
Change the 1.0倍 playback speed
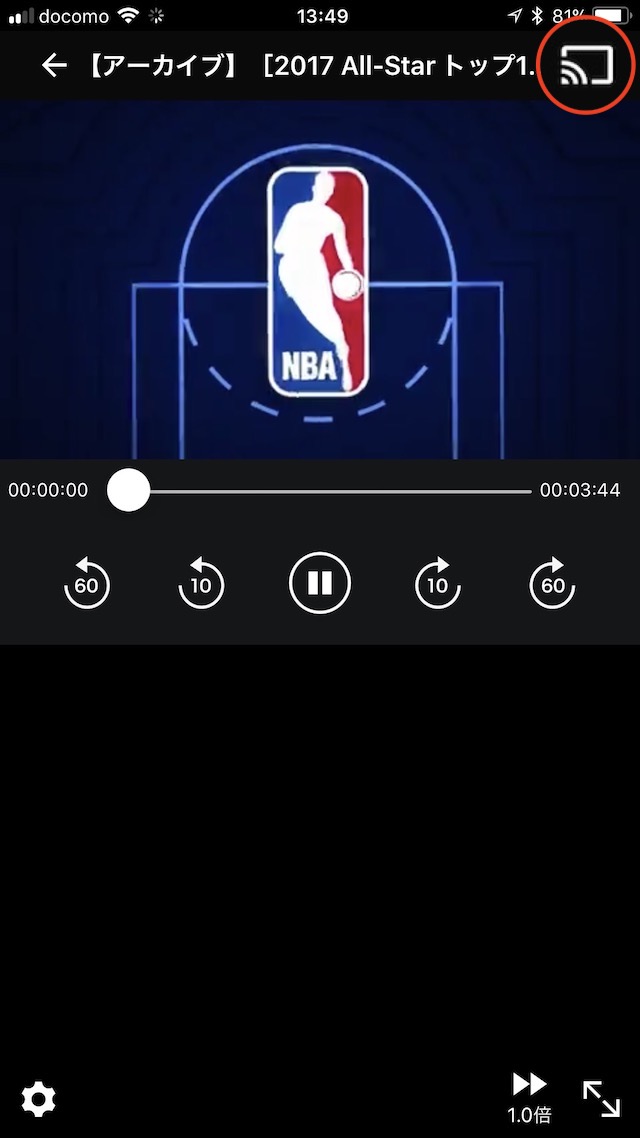click(x=530, y=1095)
